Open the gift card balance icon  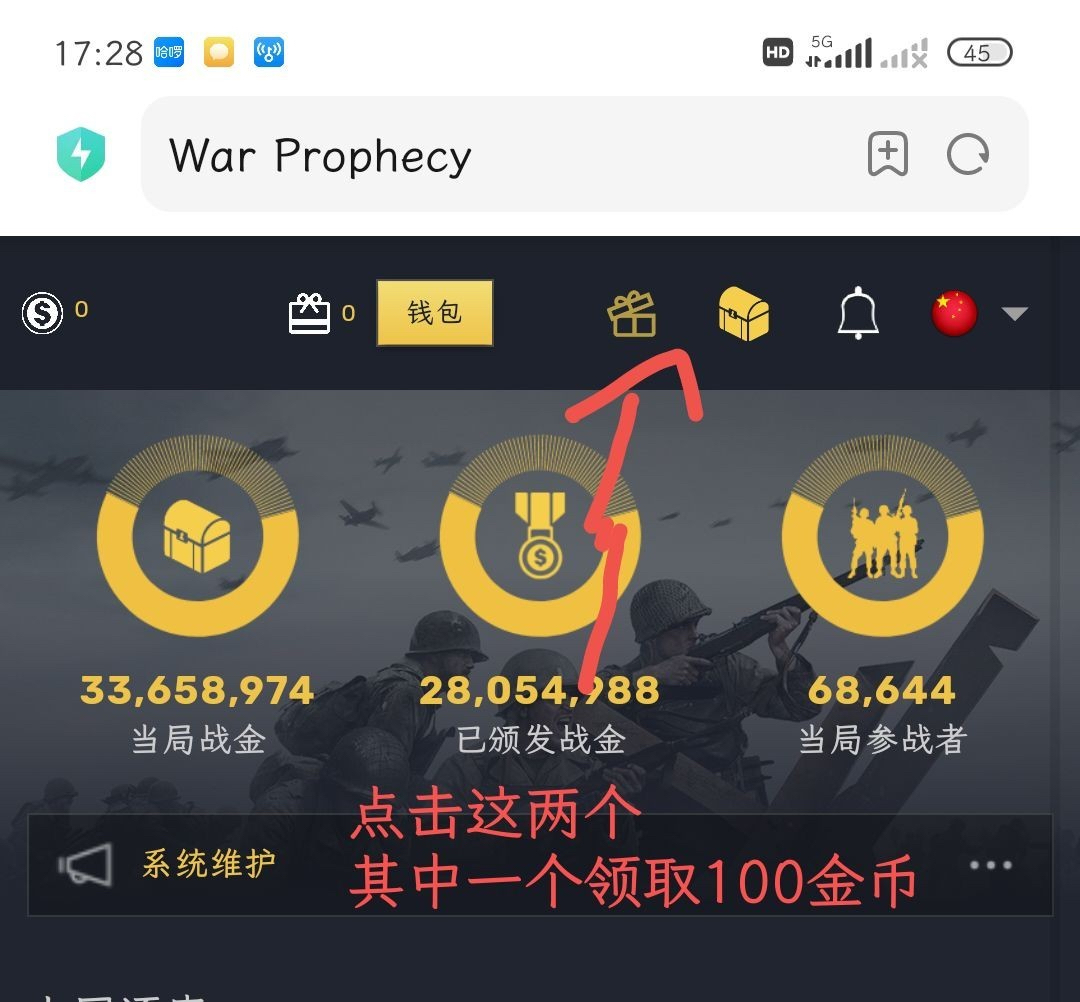[309, 314]
